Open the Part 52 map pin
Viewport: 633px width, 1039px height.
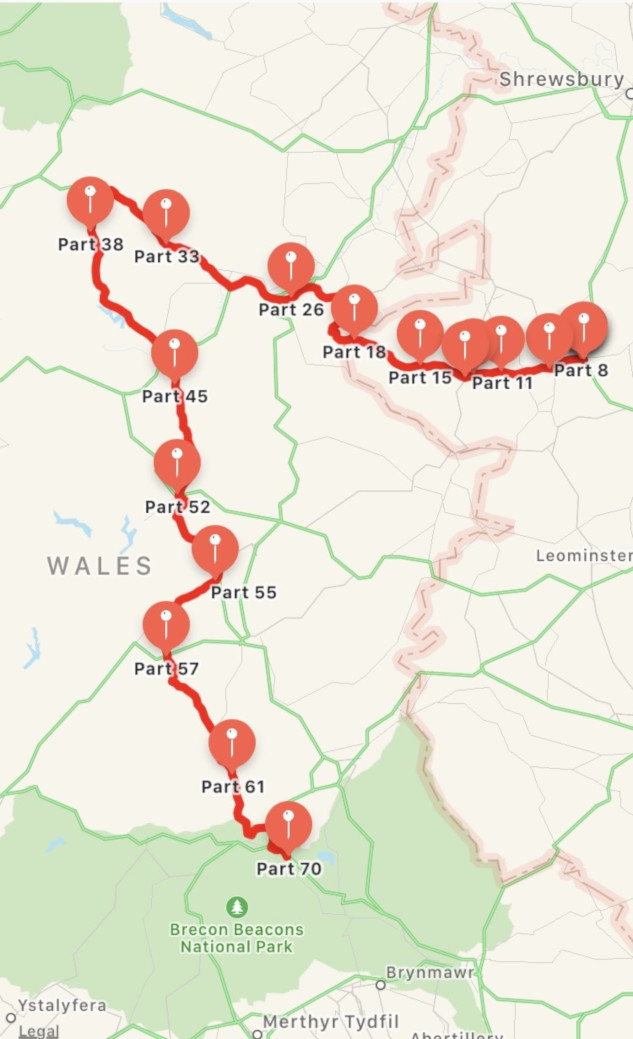coord(177,464)
